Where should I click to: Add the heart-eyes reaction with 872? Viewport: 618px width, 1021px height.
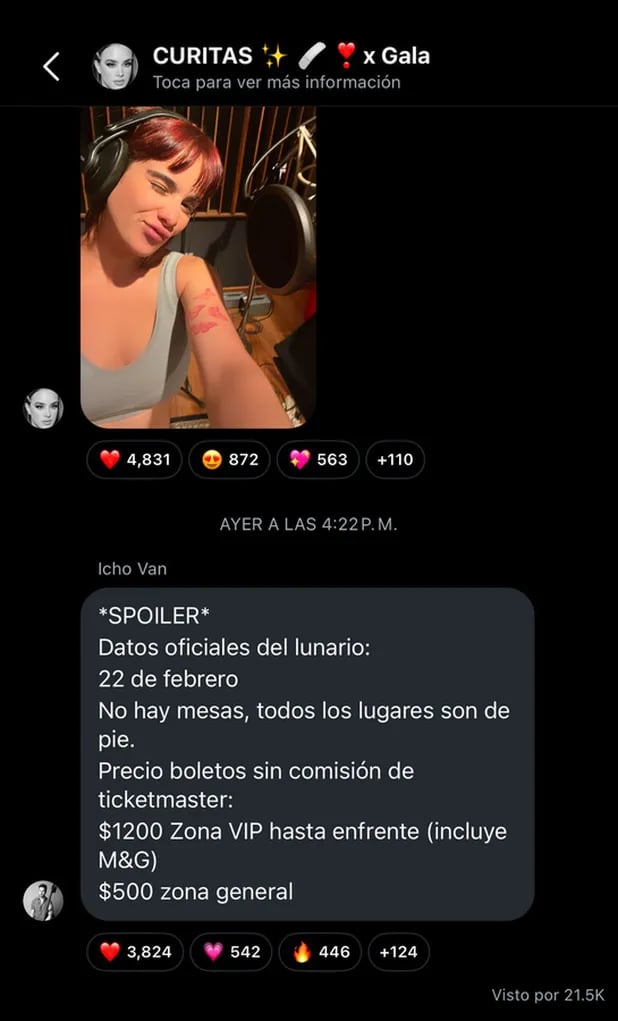[229, 460]
